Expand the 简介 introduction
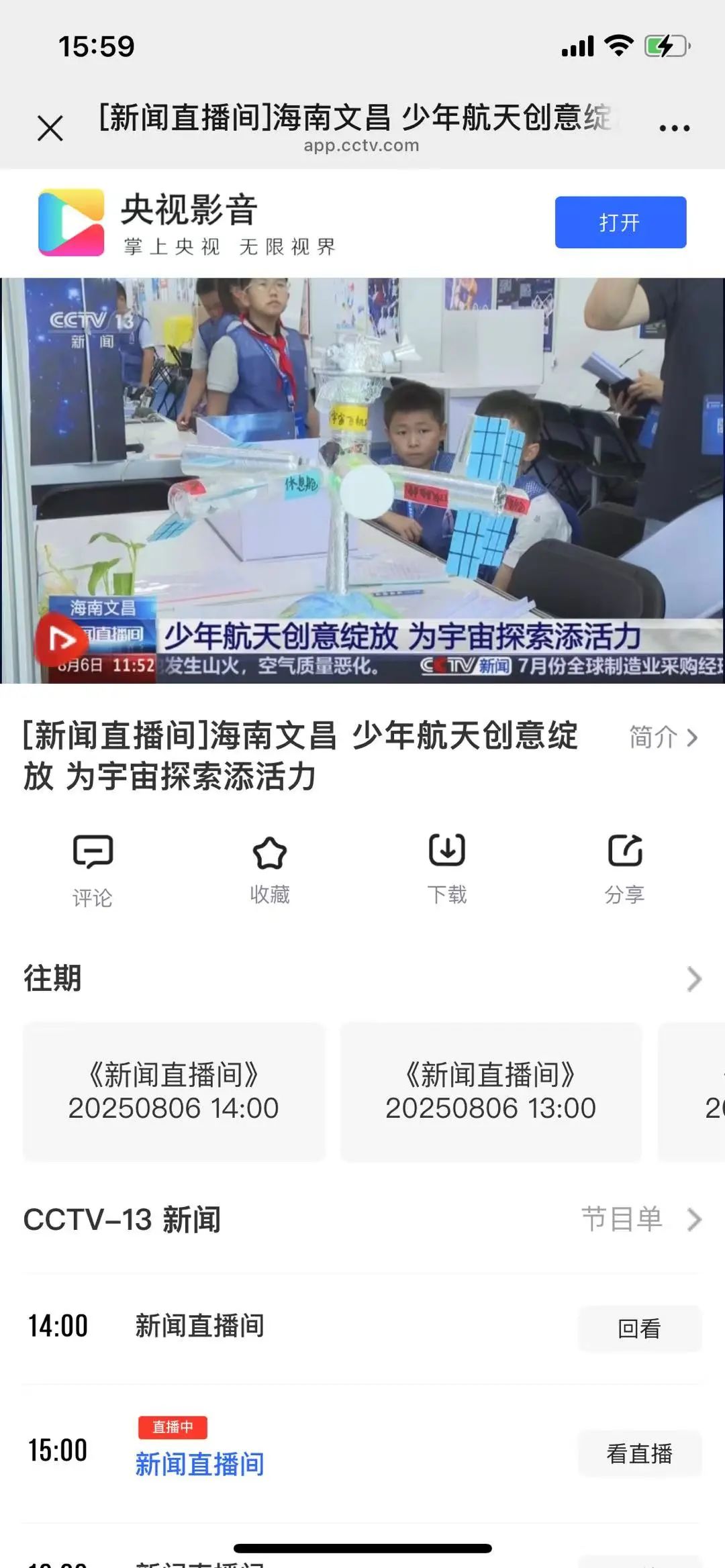725x1568 pixels. click(x=663, y=737)
